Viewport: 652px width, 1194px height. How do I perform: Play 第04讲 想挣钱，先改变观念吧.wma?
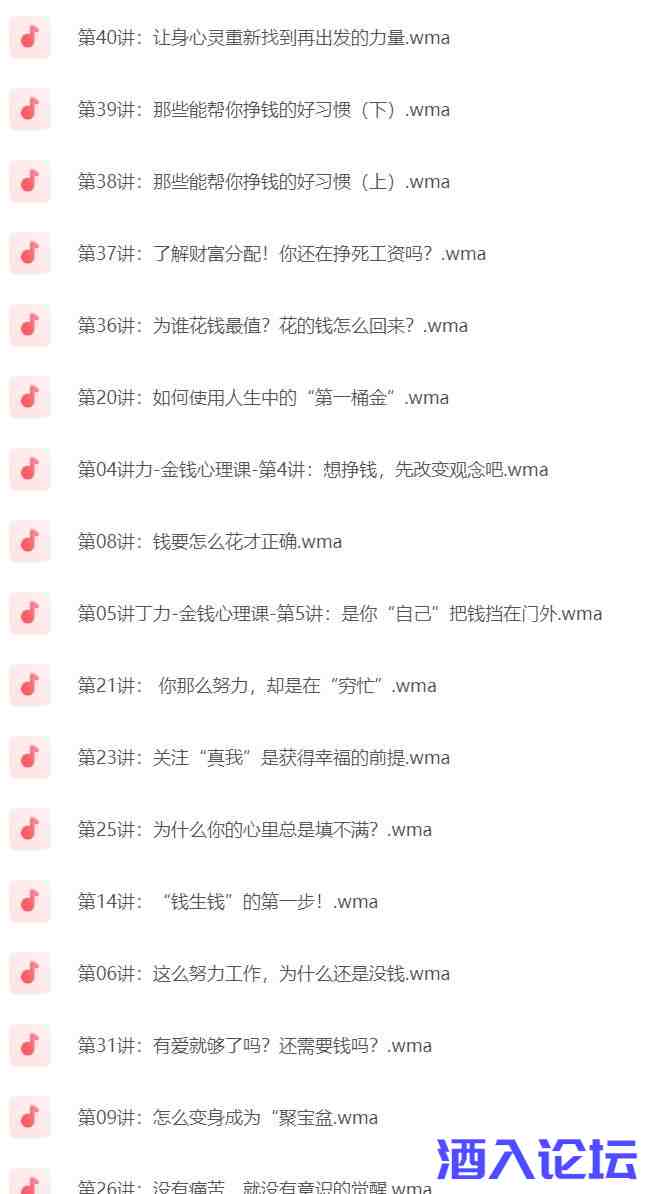pyautogui.click(x=313, y=470)
